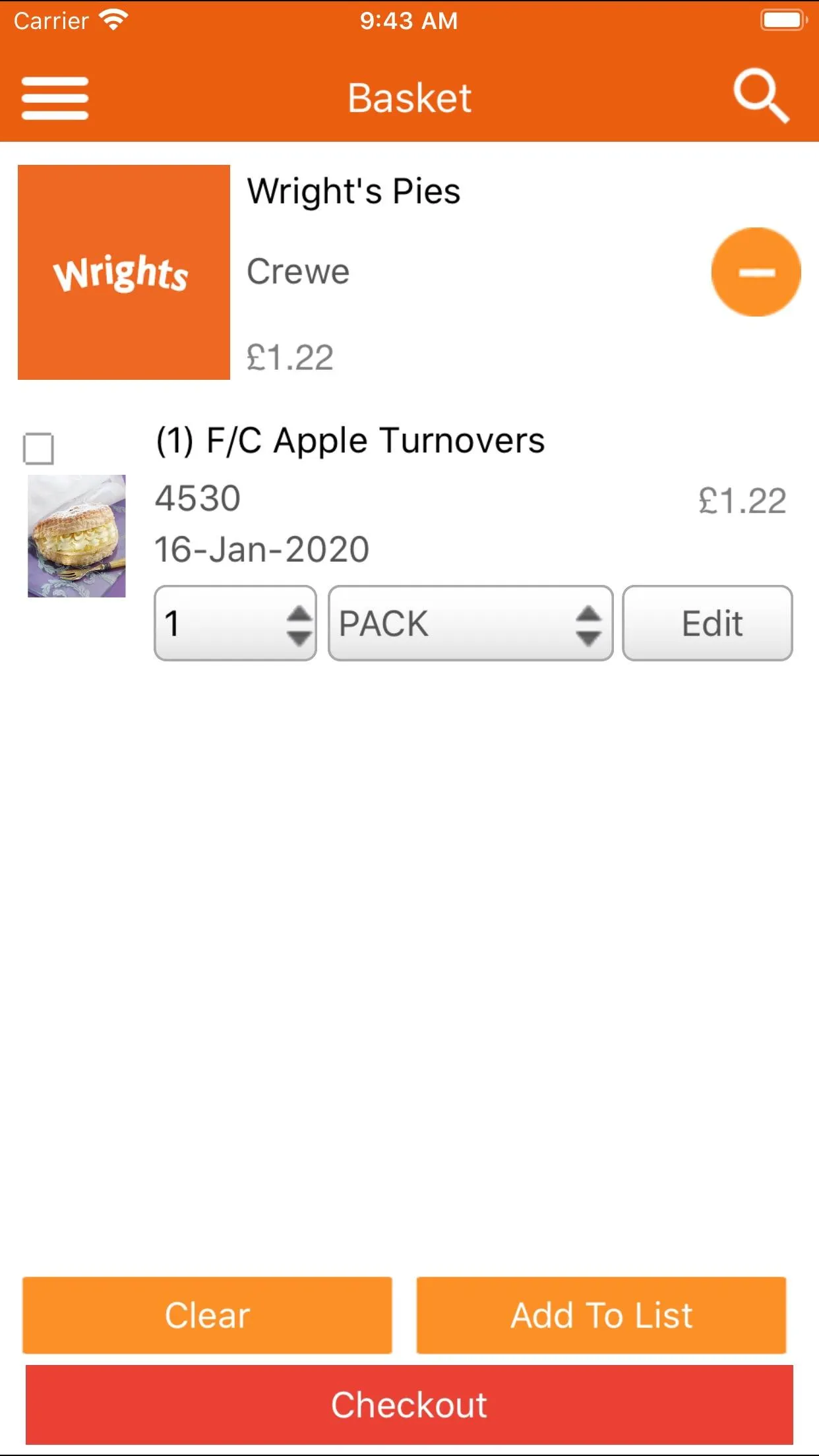The height and width of the screenshot is (1456, 819).
Task: Proceed to Checkout
Action: click(409, 1405)
